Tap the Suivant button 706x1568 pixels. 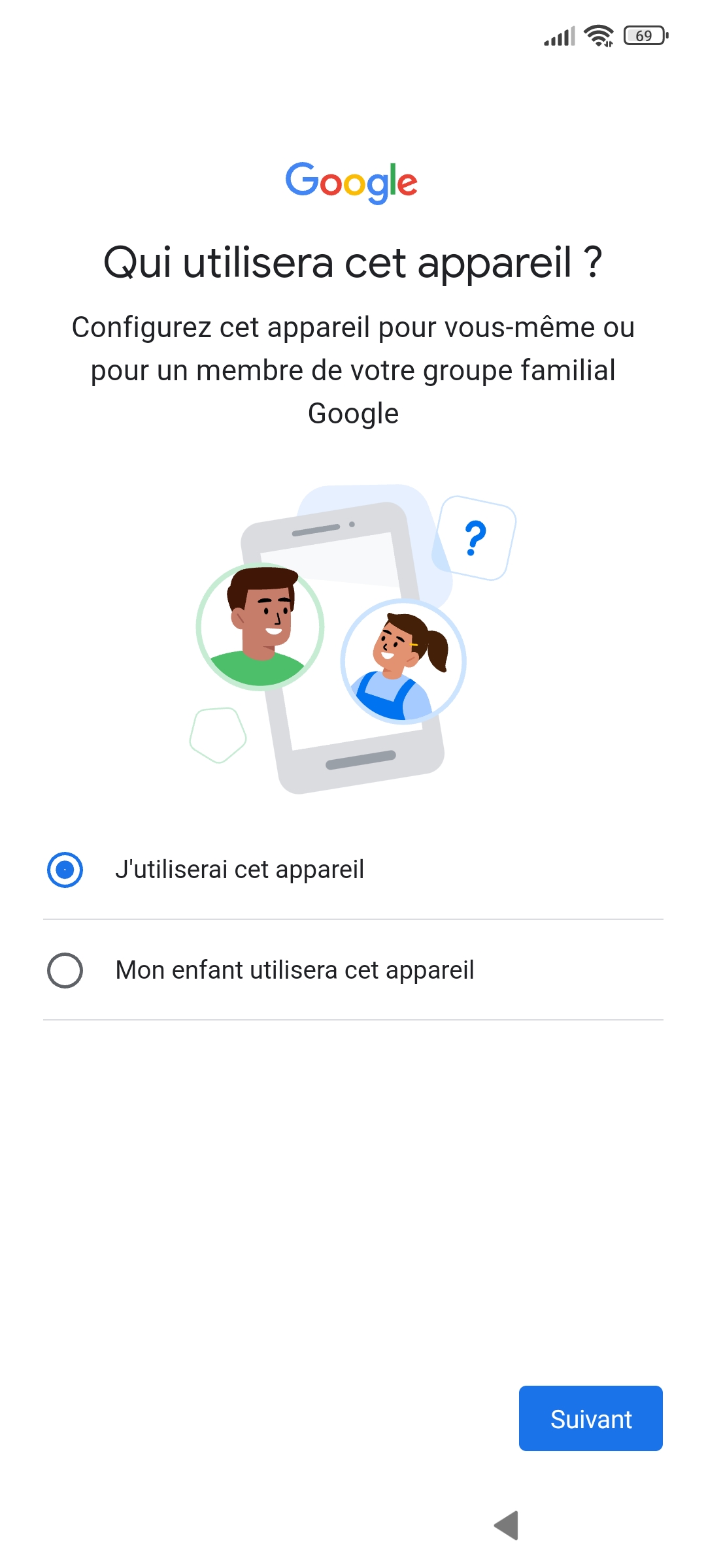tap(590, 1418)
